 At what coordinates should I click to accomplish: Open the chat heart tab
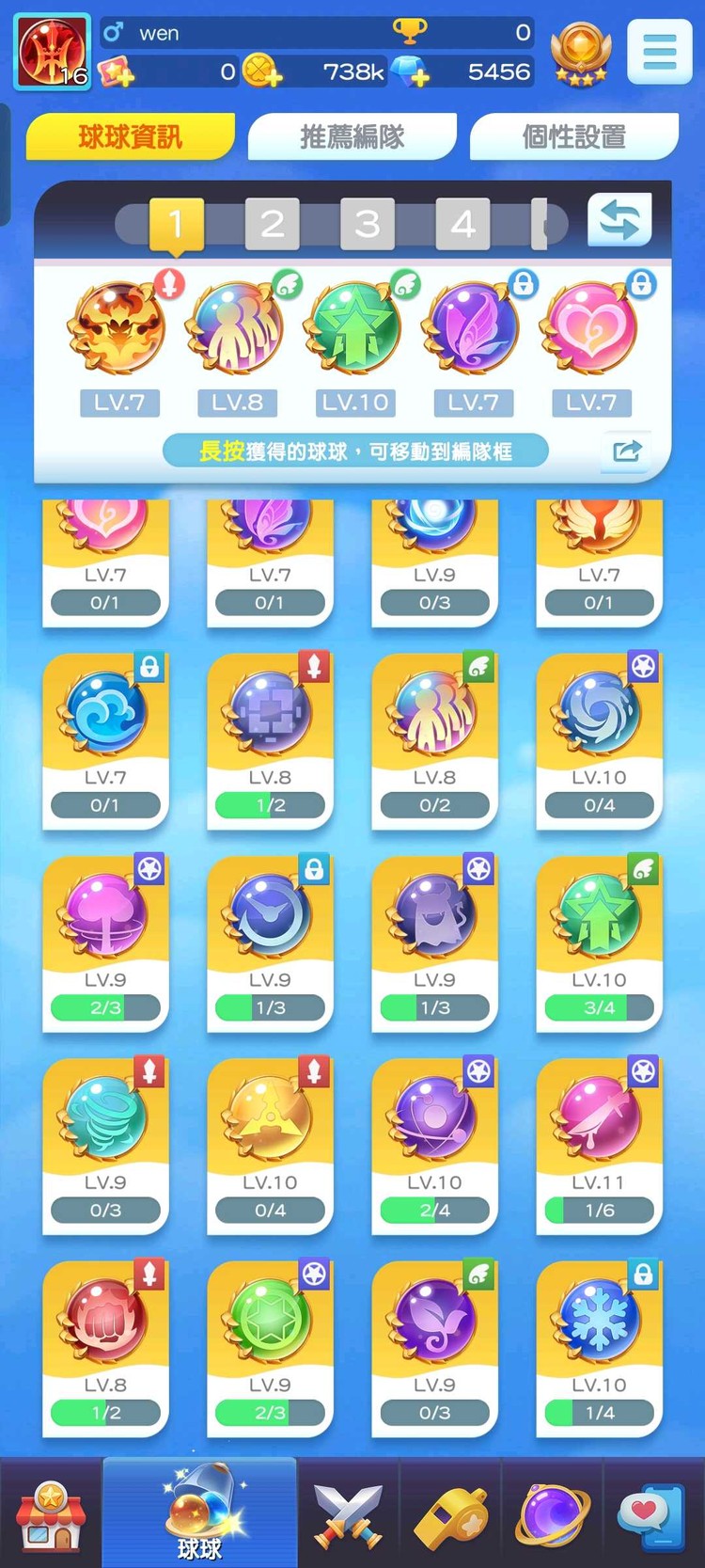click(649, 1514)
